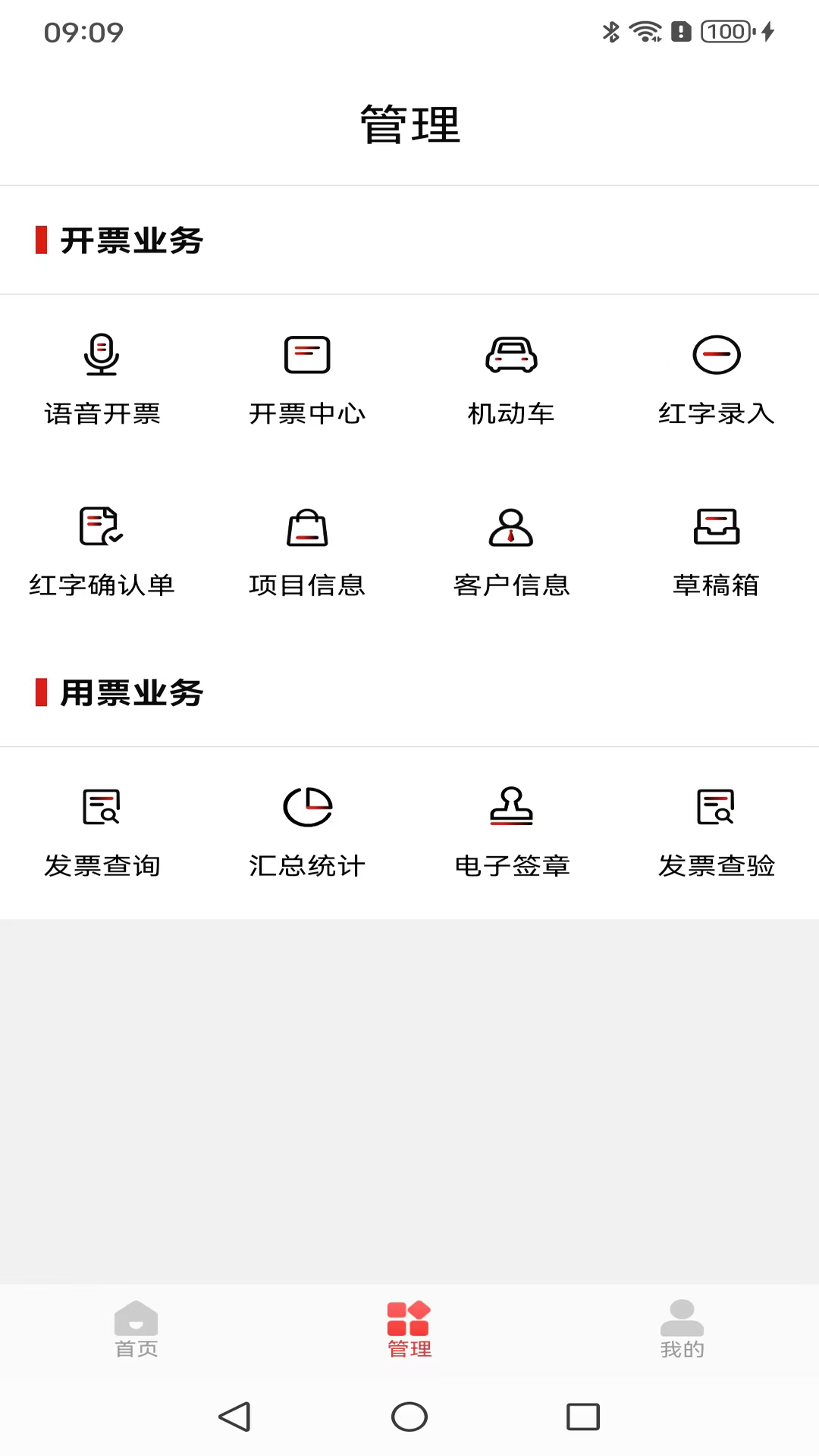Open 项目信息 project information
This screenshot has height=1456, width=819.
[307, 550]
